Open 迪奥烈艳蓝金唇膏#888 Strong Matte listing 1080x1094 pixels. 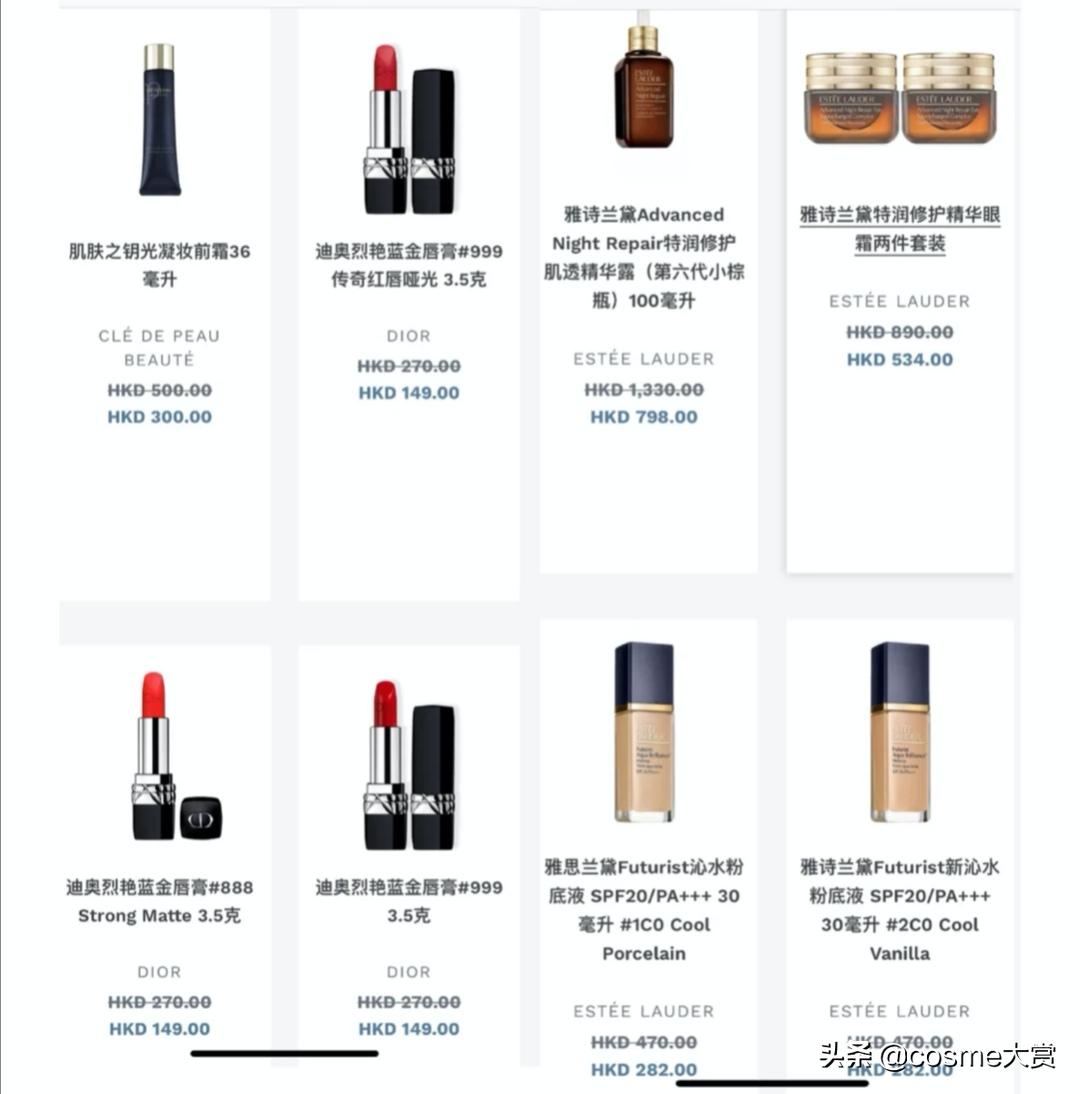click(160, 900)
